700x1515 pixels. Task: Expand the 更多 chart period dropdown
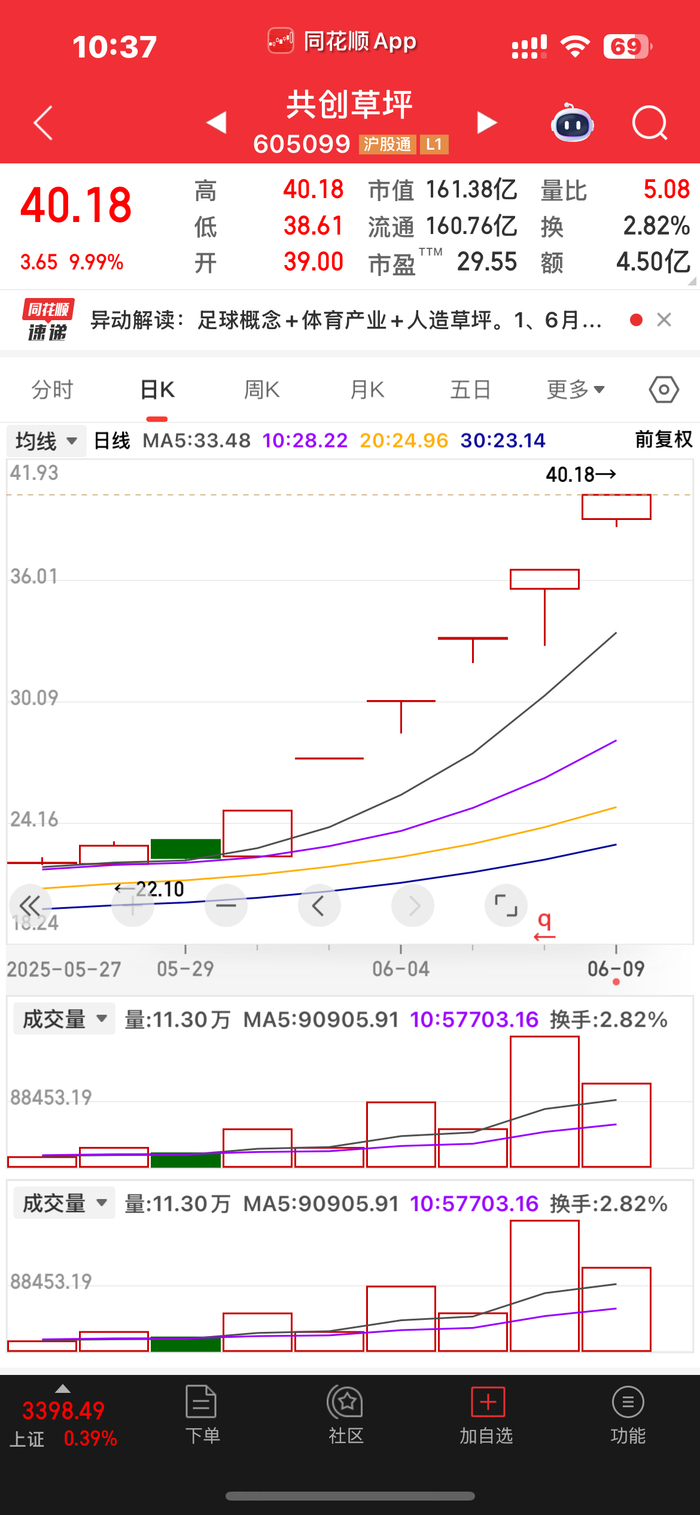pos(576,390)
